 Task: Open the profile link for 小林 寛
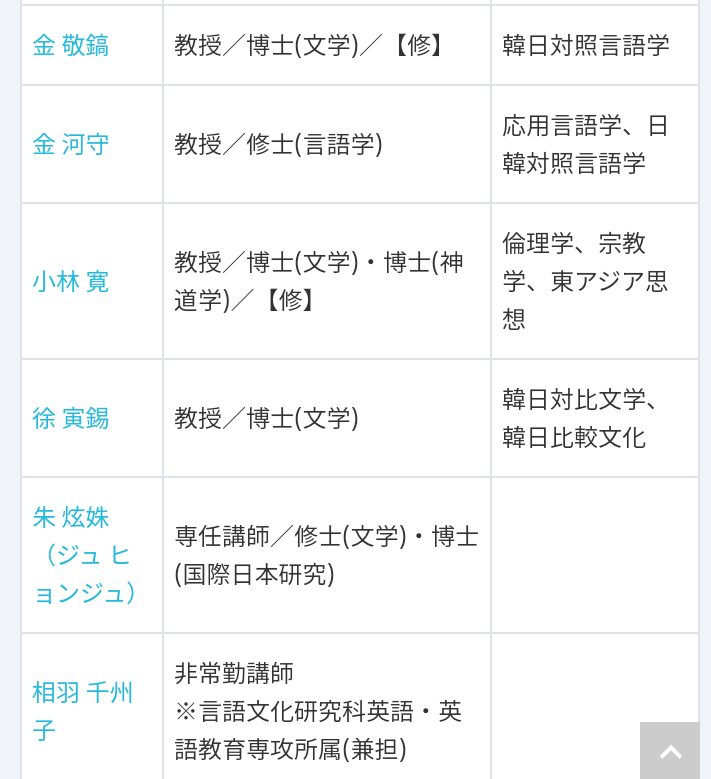point(71,281)
